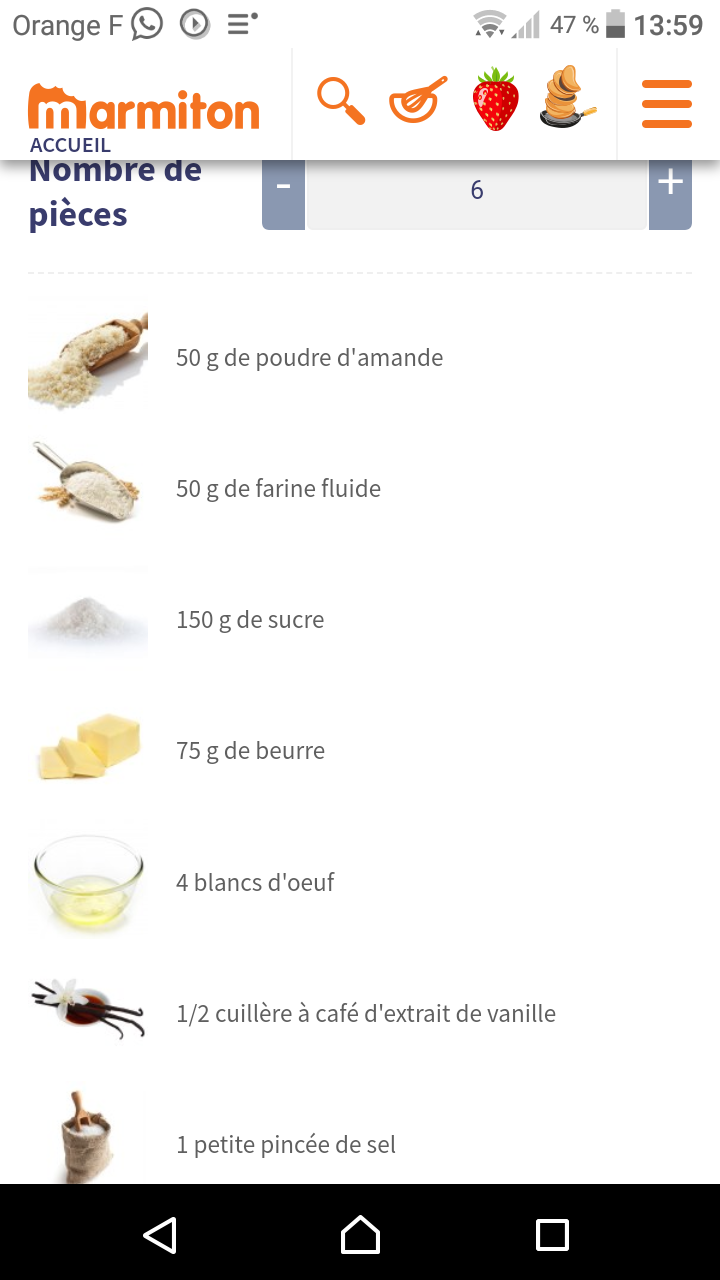Tap the pancake pan icon
The image size is (720, 1280).
tap(567, 99)
